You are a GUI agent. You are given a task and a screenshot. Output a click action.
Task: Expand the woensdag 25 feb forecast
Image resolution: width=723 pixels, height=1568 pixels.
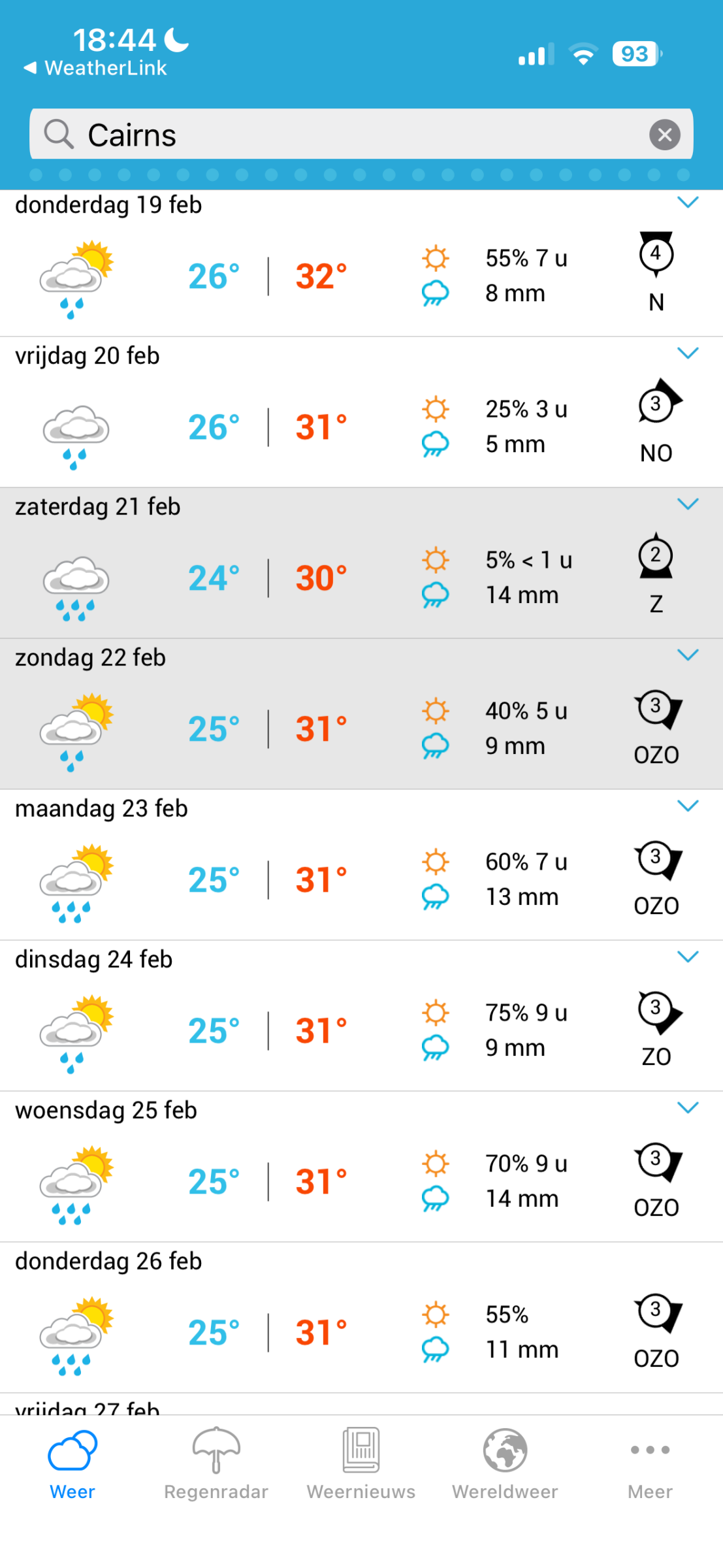click(x=688, y=1108)
